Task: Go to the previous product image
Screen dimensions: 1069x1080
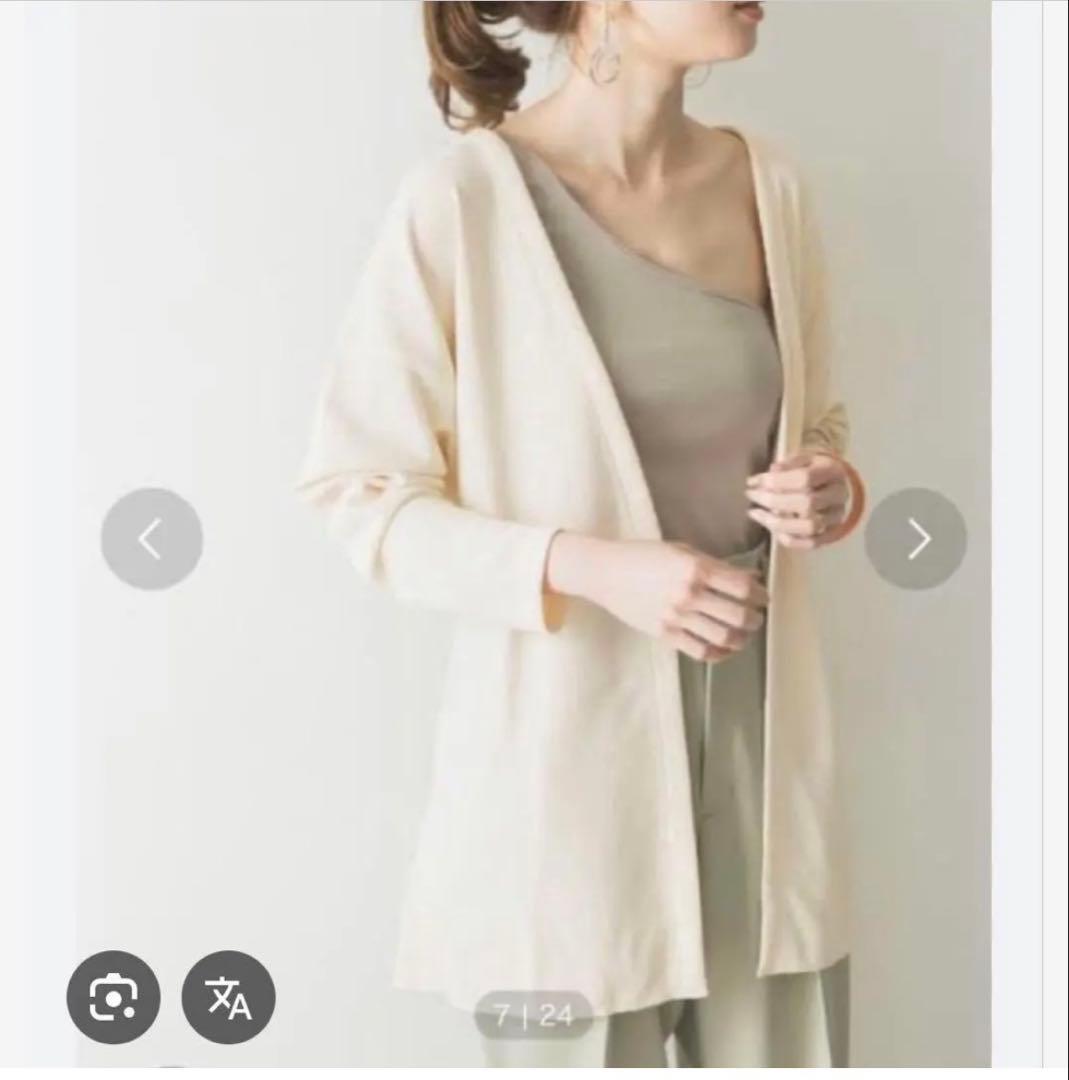Action: 152,539
